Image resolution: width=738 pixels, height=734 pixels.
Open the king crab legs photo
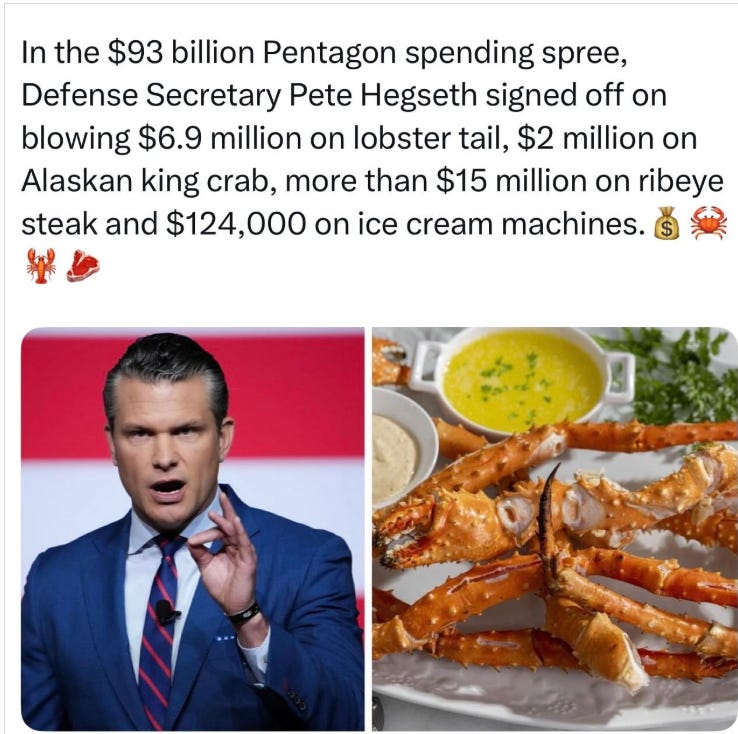pos(555,528)
